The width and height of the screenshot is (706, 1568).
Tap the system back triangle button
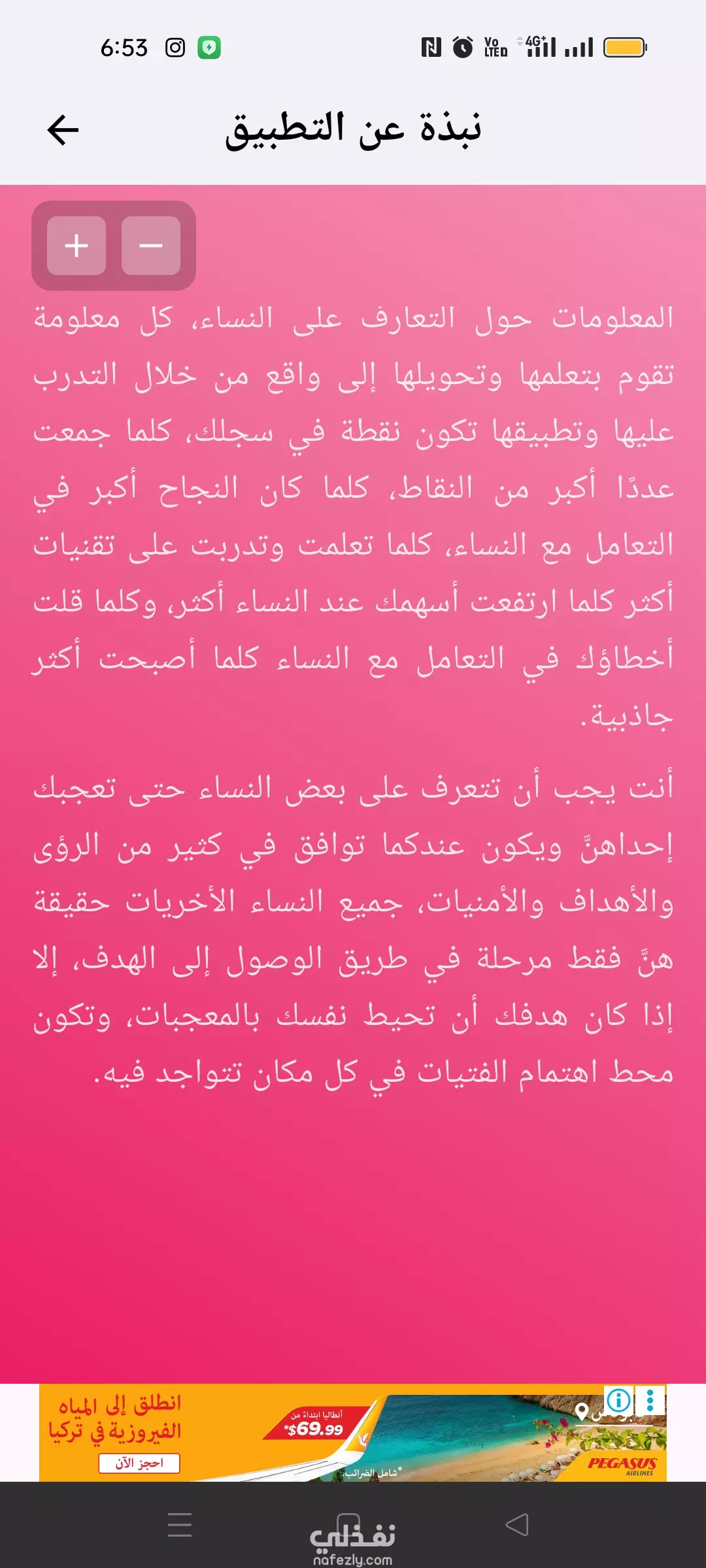pos(517,1524)
